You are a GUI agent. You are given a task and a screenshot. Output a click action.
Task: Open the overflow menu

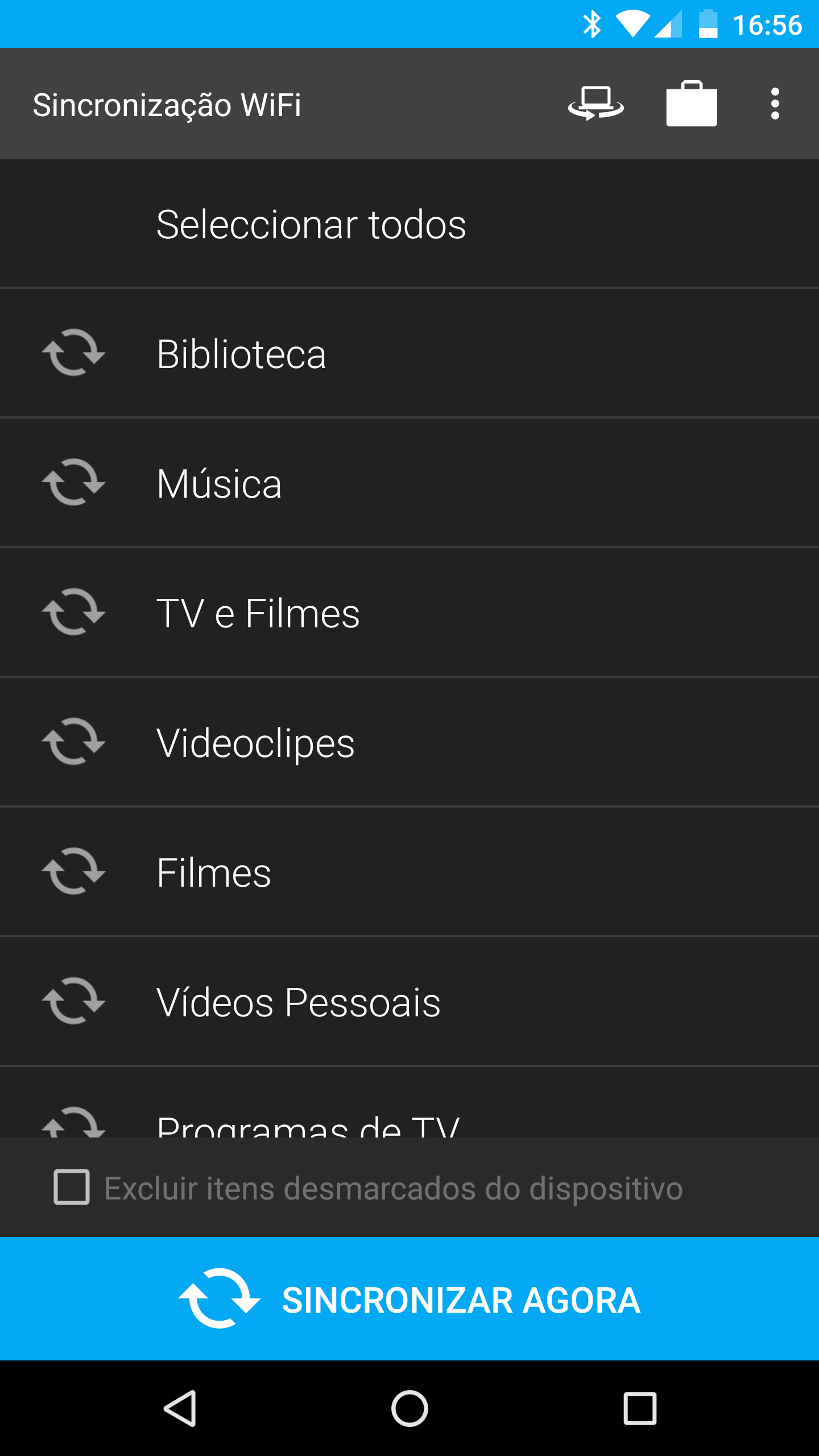pyautogui.click(x=775, y=104)
